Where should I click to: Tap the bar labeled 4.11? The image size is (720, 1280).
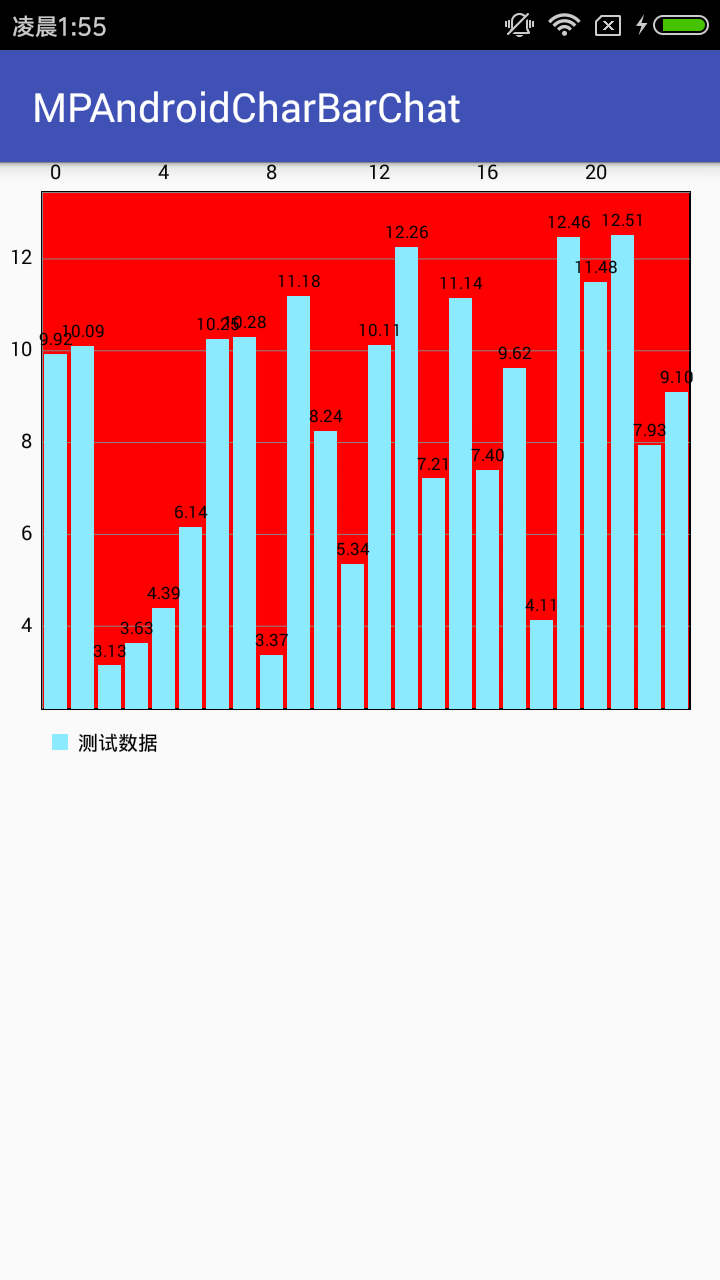(541, 664)
